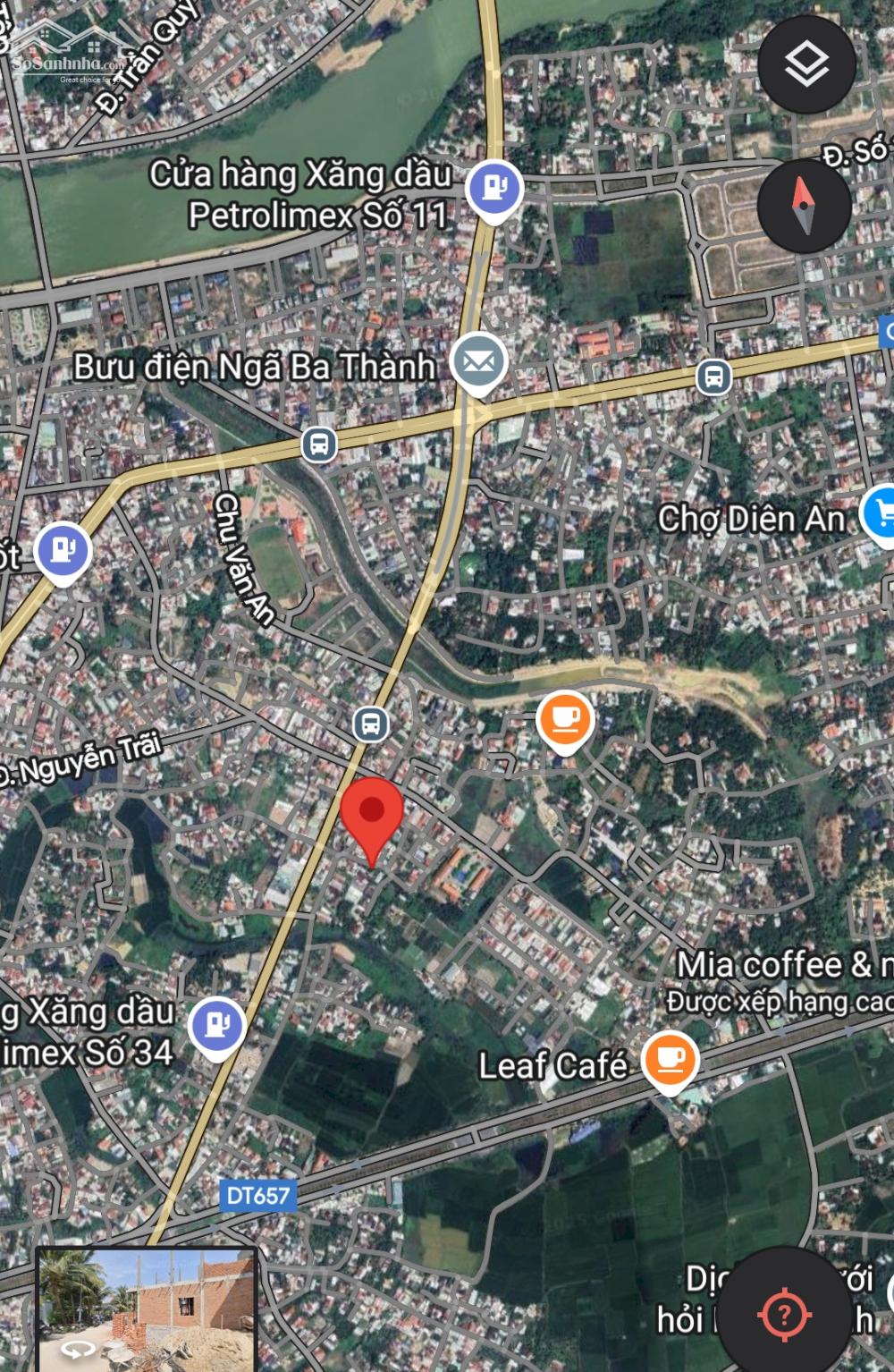
Task: Center map on my current location
Action: (784, 1314)
